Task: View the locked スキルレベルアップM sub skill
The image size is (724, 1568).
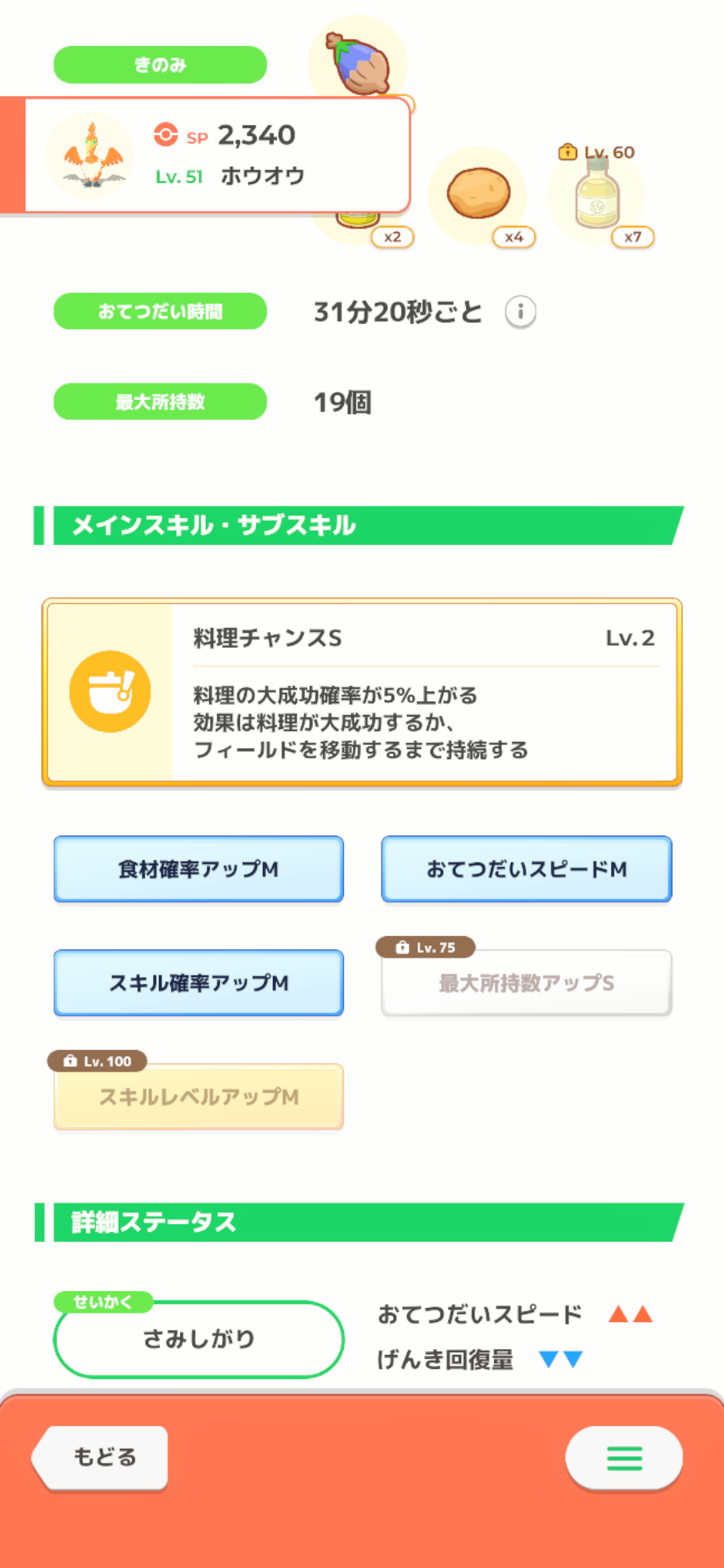Action: point(198,1097)
